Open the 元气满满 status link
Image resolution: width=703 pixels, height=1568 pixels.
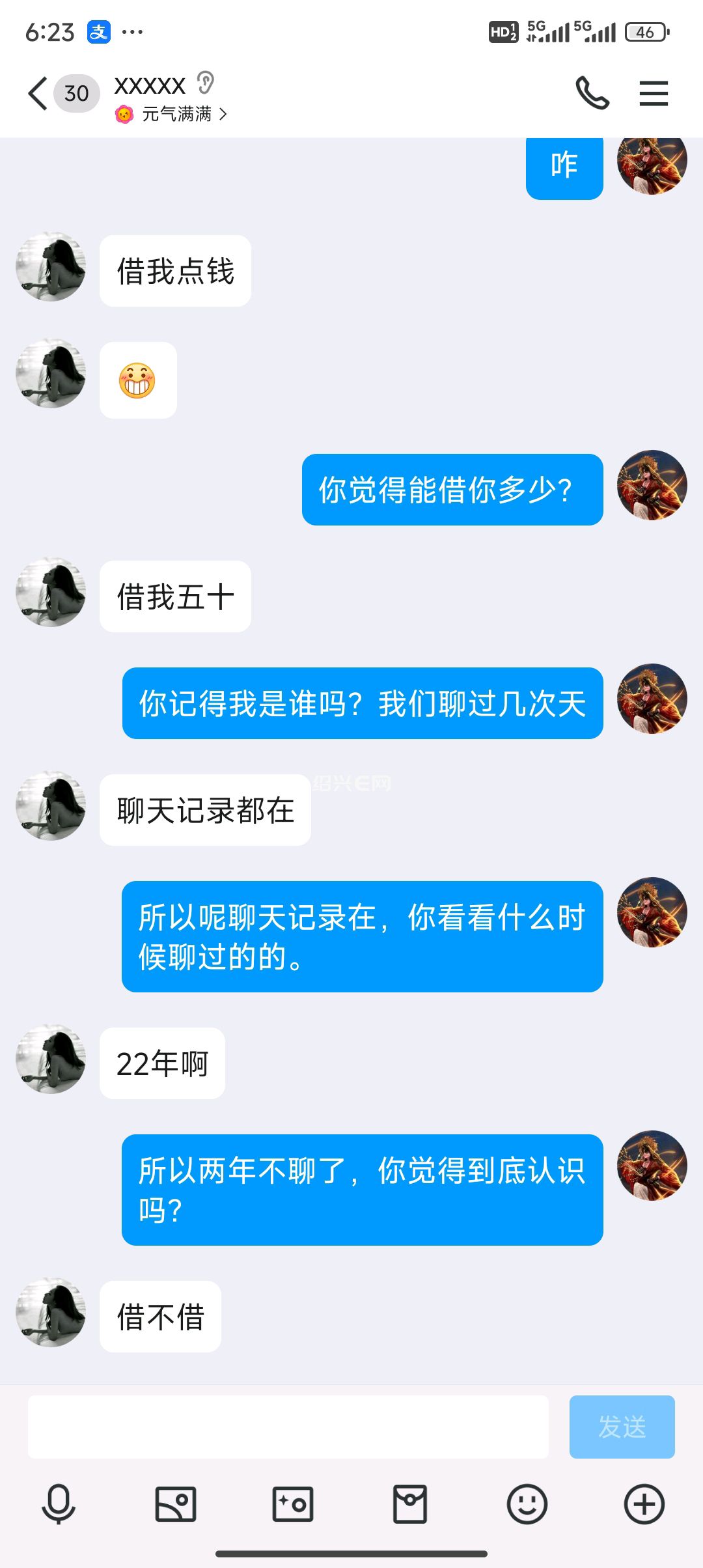[177, 115]
